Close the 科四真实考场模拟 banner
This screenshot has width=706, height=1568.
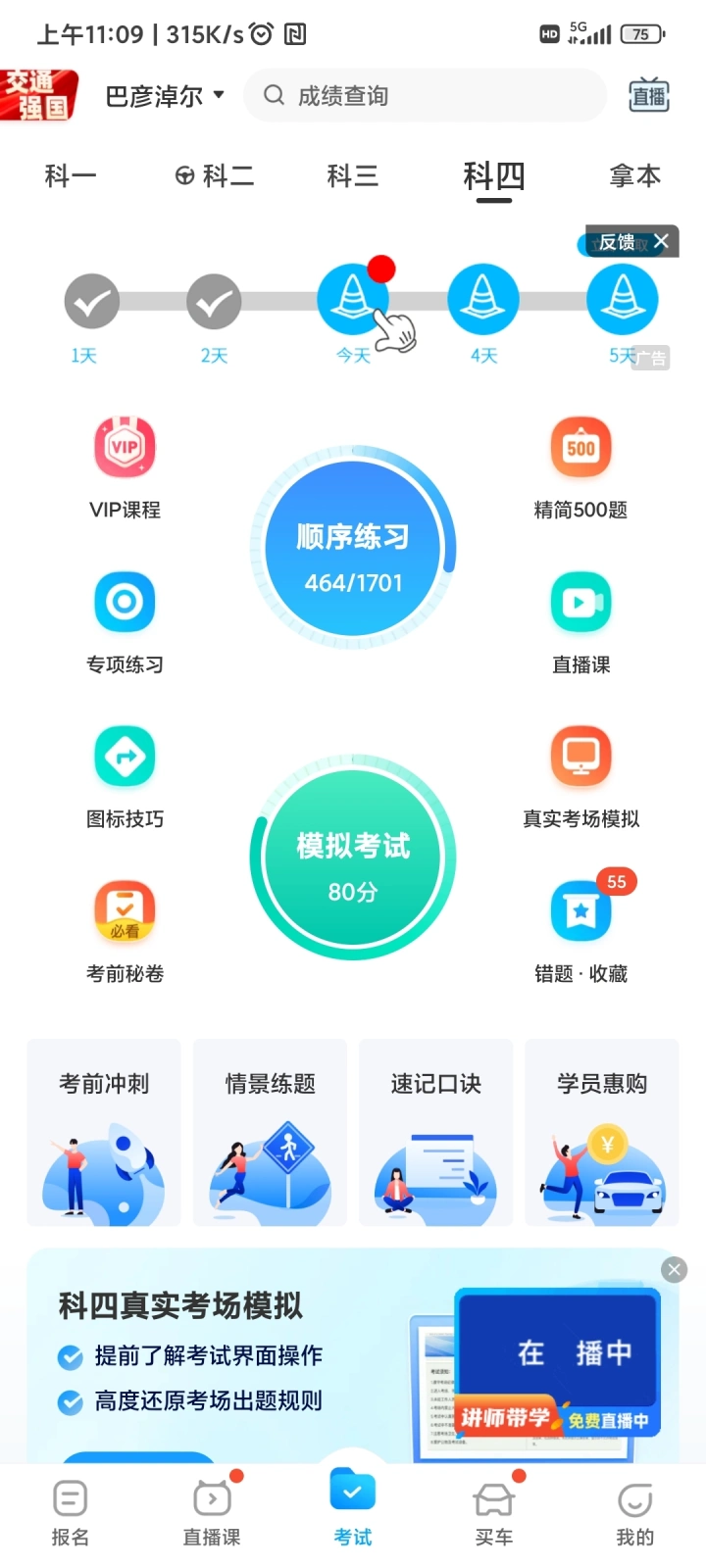tap(674, 1270)
